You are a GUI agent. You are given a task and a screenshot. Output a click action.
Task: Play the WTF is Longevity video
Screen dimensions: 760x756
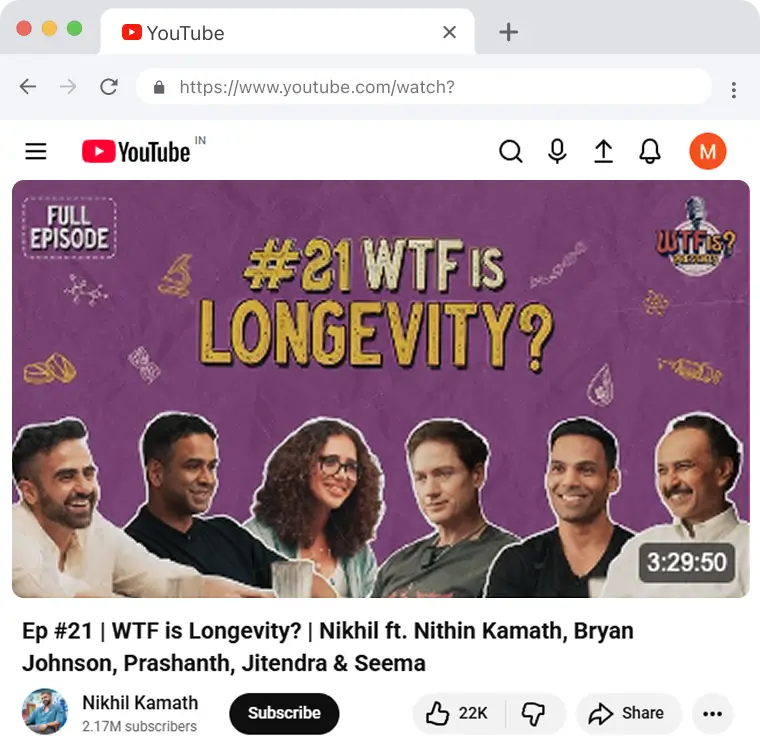(x=380, y=388)
